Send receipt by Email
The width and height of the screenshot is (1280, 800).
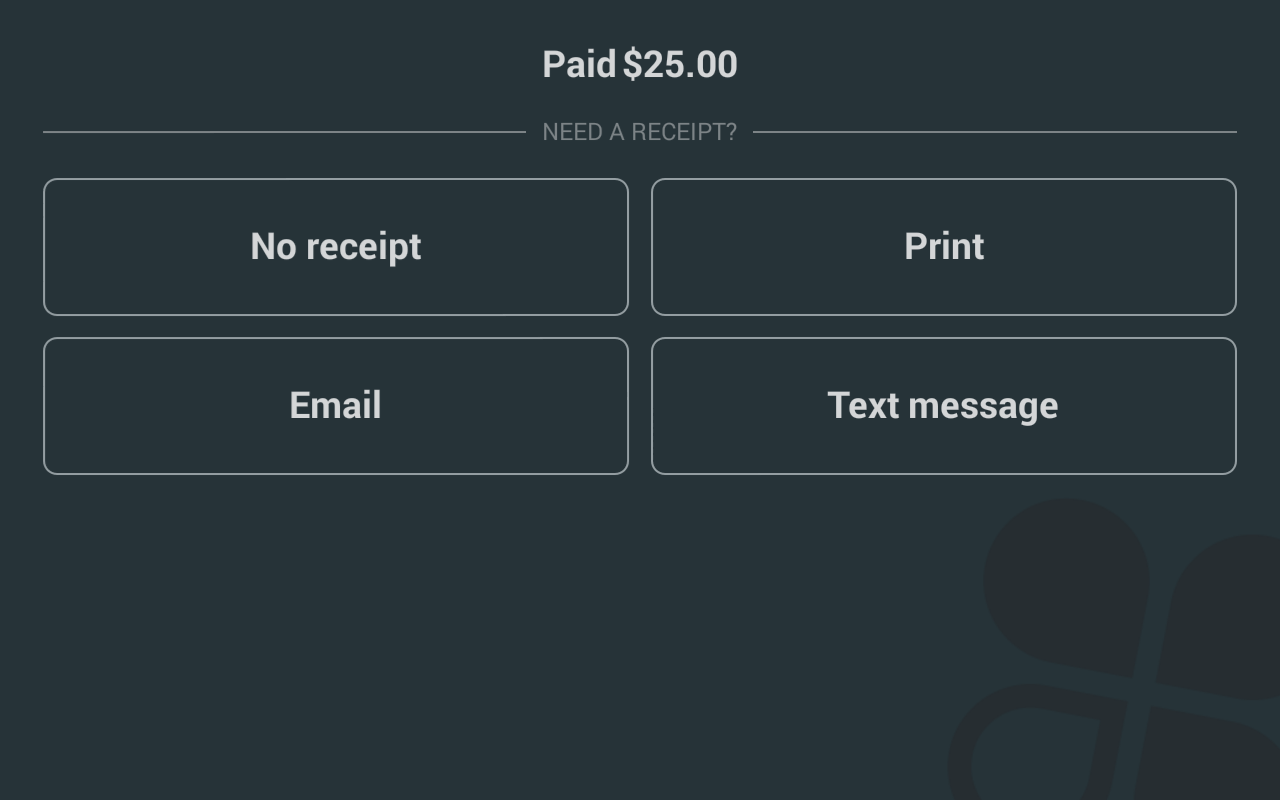coord(336,406)
